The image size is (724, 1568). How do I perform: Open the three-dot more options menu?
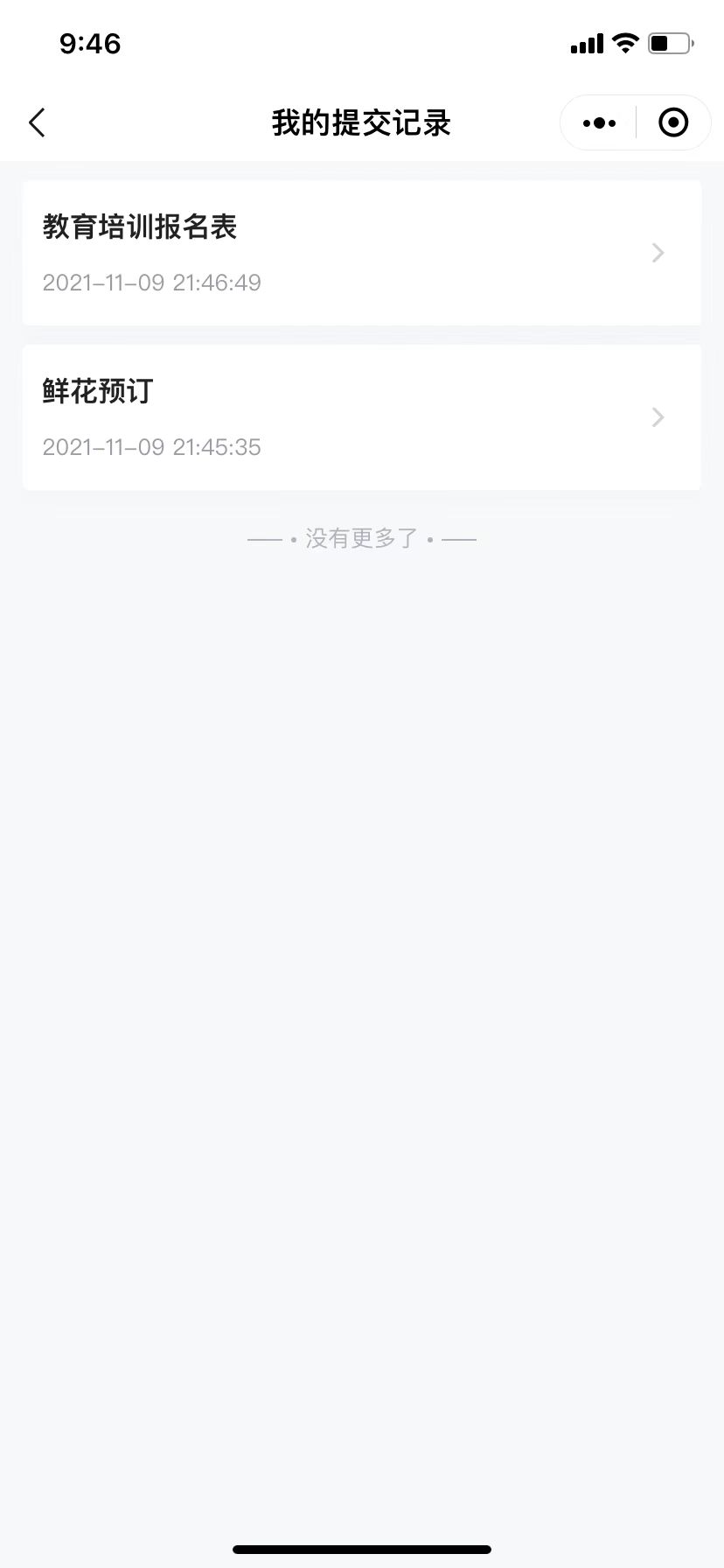coord(599,123)
